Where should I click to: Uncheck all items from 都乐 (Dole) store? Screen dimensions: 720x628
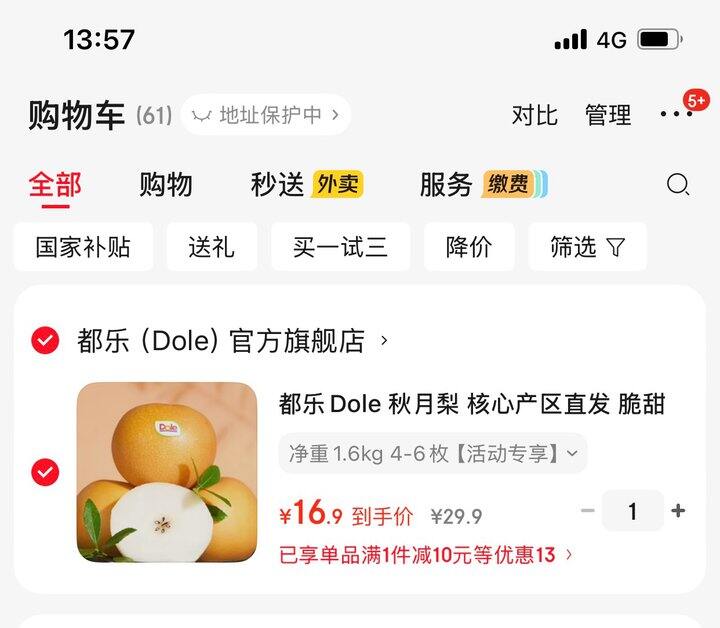click(x=45, y=341)
